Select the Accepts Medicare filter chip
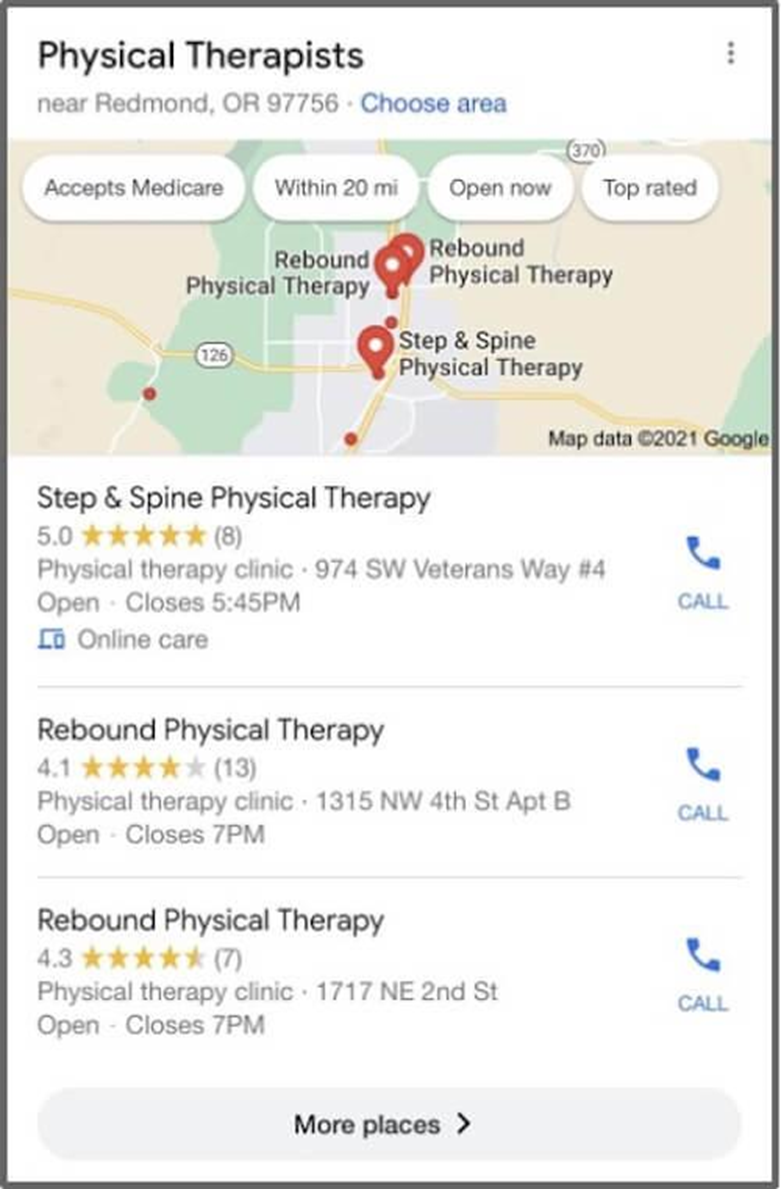This screenshot has height=1189, width=781. (133, 188)
